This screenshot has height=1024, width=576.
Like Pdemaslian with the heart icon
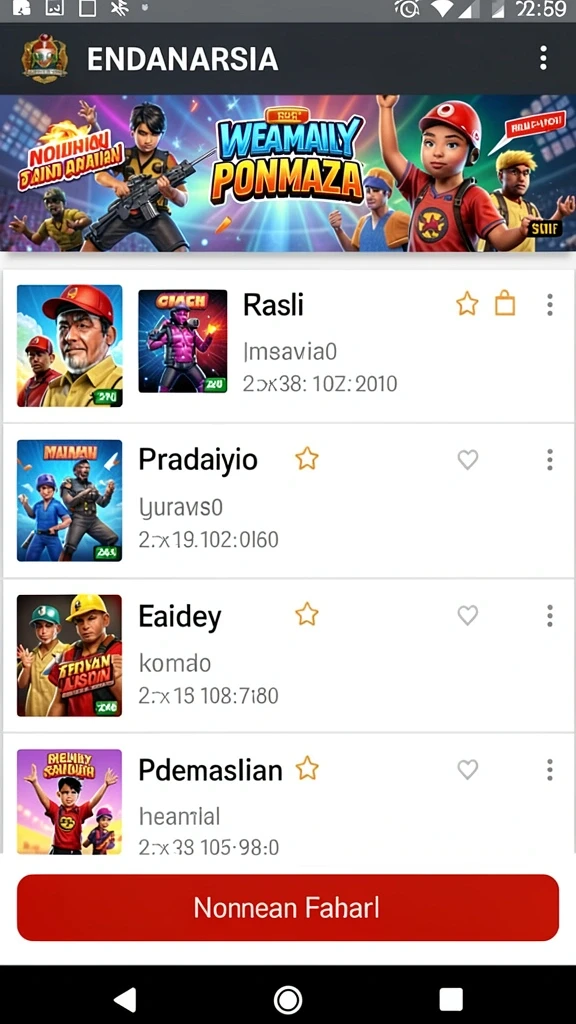[x=468, y=769]
